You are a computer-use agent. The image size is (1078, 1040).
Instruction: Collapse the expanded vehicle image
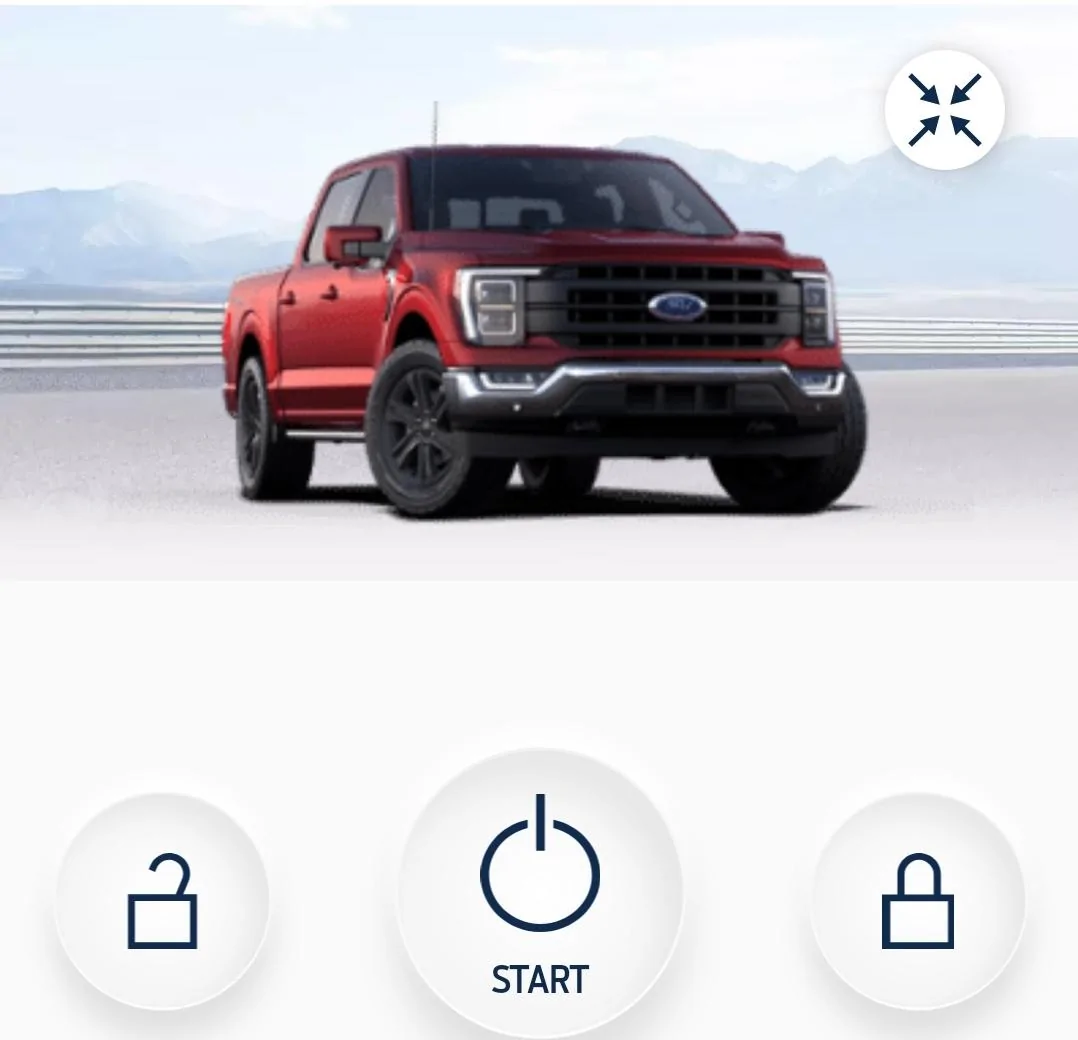pyautogui.click(x=944, y=110)
